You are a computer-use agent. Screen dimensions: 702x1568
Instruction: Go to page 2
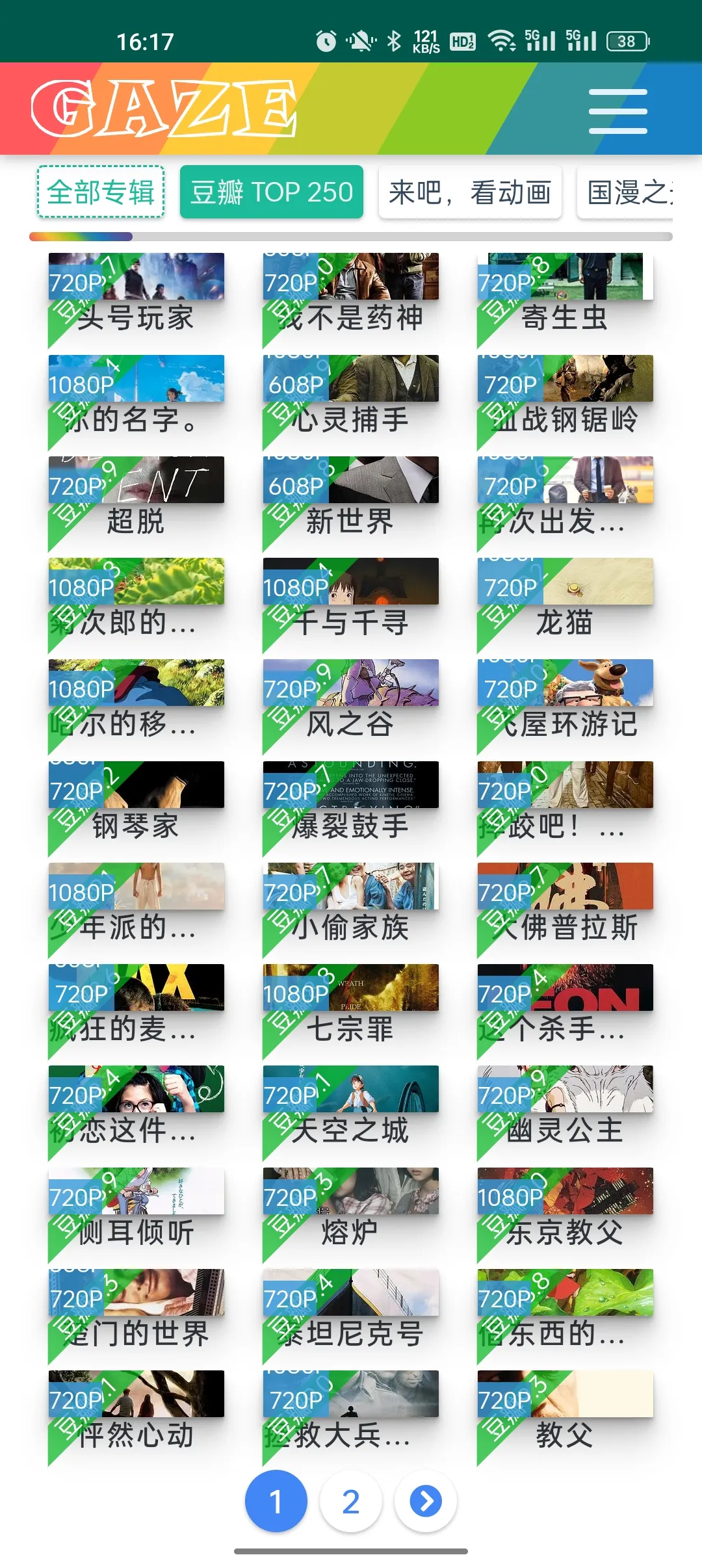[350, 1501]
